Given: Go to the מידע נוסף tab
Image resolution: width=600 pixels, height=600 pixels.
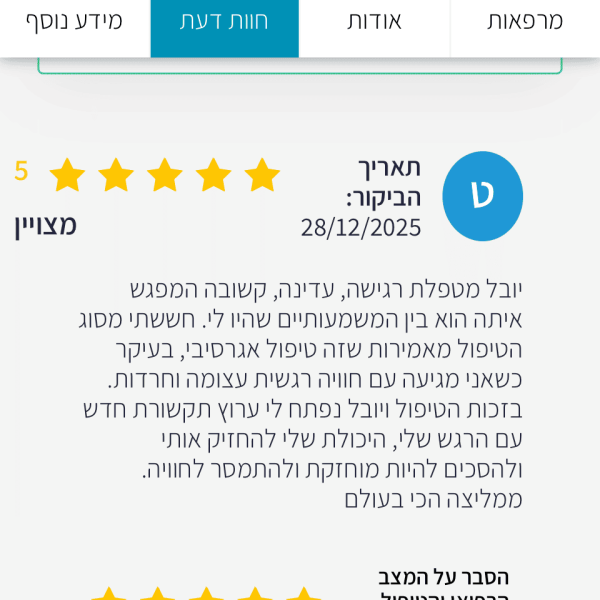Looking at the screenshot, I should pyautogui.click(x=74, y=22).
